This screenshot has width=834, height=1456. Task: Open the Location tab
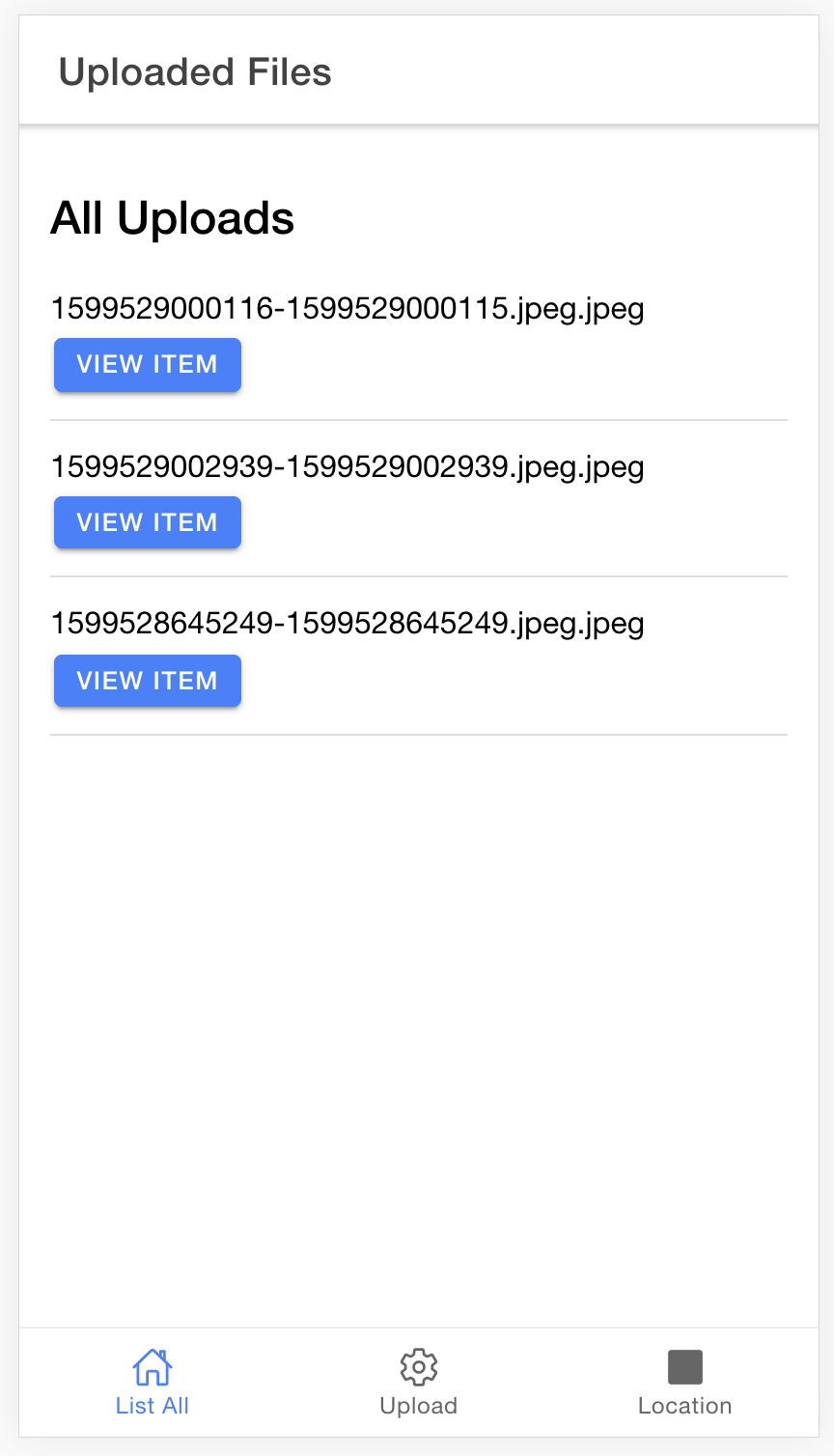click(x=685, y=1383)
